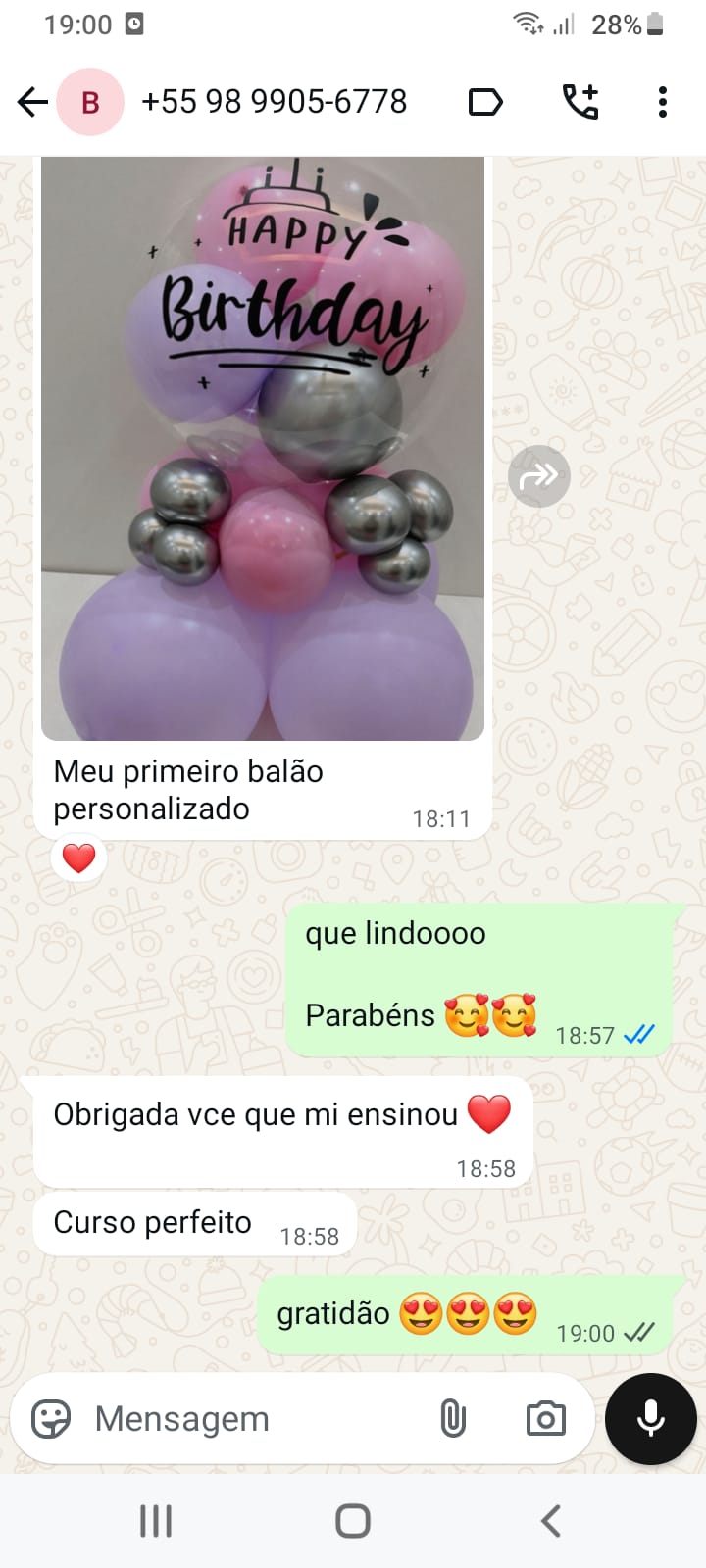Open the label tag icon
706x1568 pixels.
point(485,102)
